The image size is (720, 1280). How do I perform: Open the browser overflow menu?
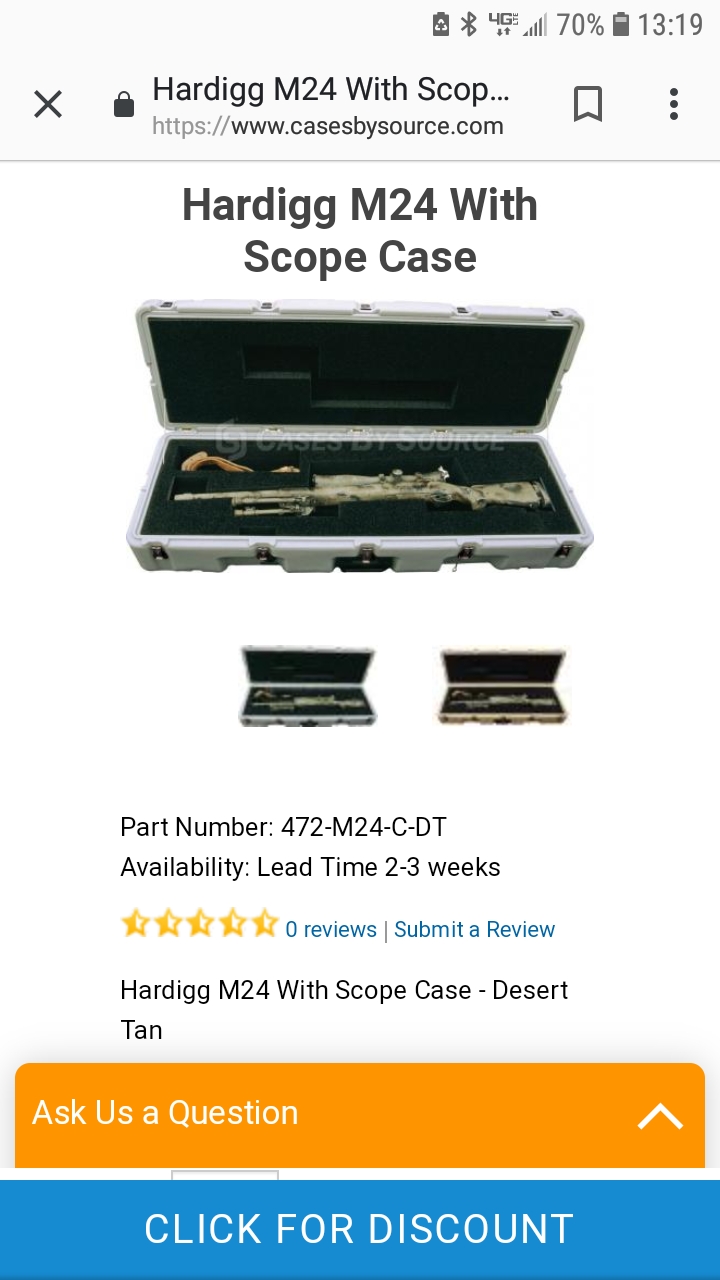pos(674,104)
